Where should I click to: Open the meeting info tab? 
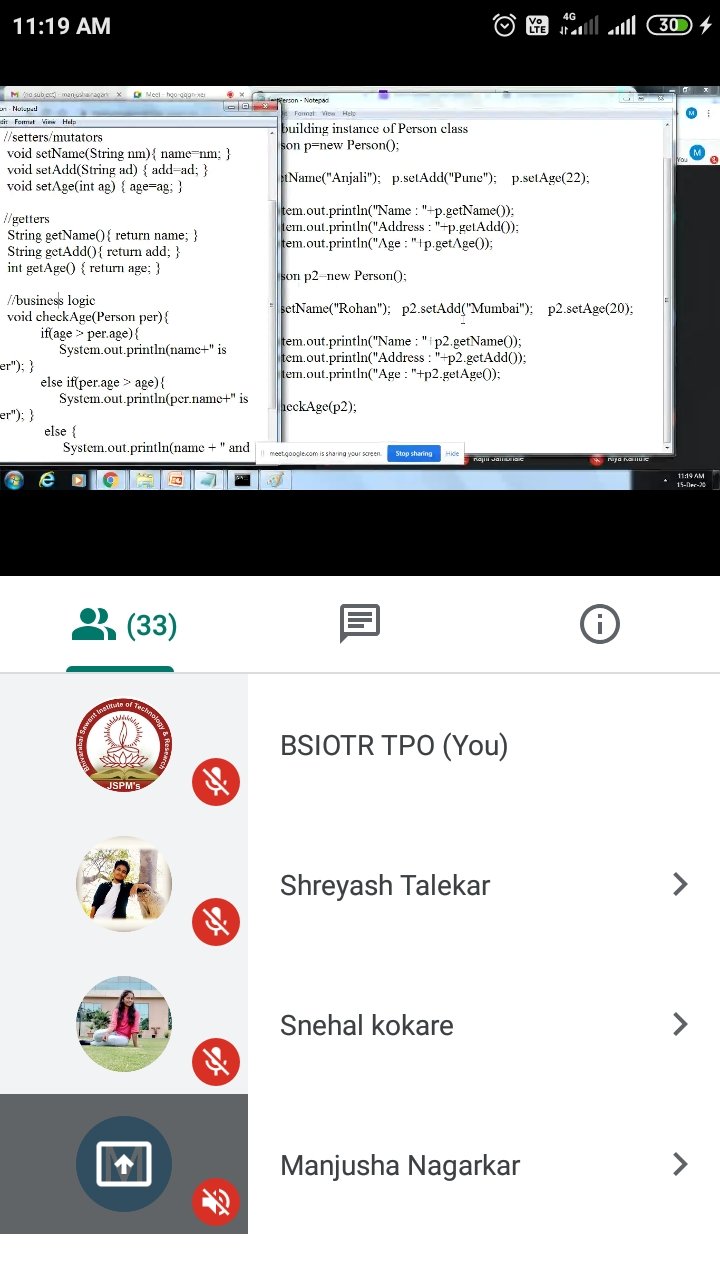(x=600, y=625)
